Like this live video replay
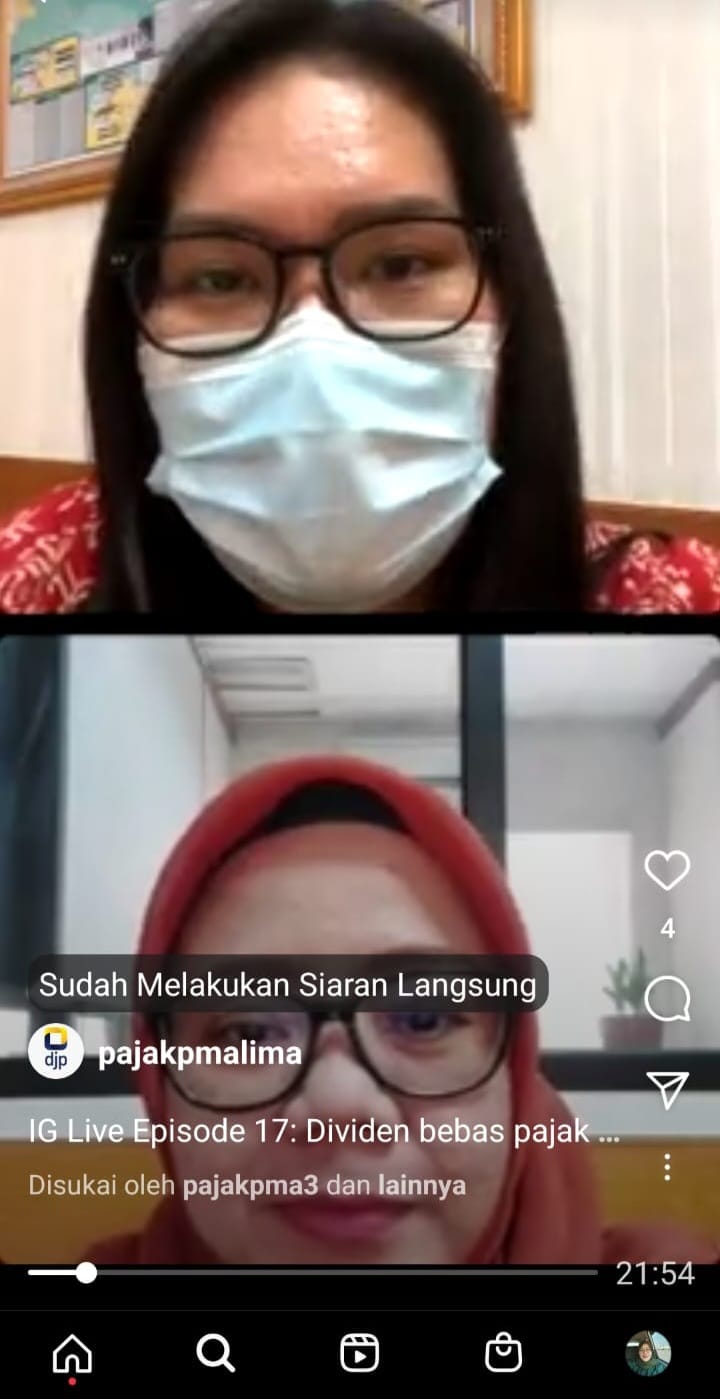The height and width of the screenshot is (1399, 720). [x=667, y=871]
